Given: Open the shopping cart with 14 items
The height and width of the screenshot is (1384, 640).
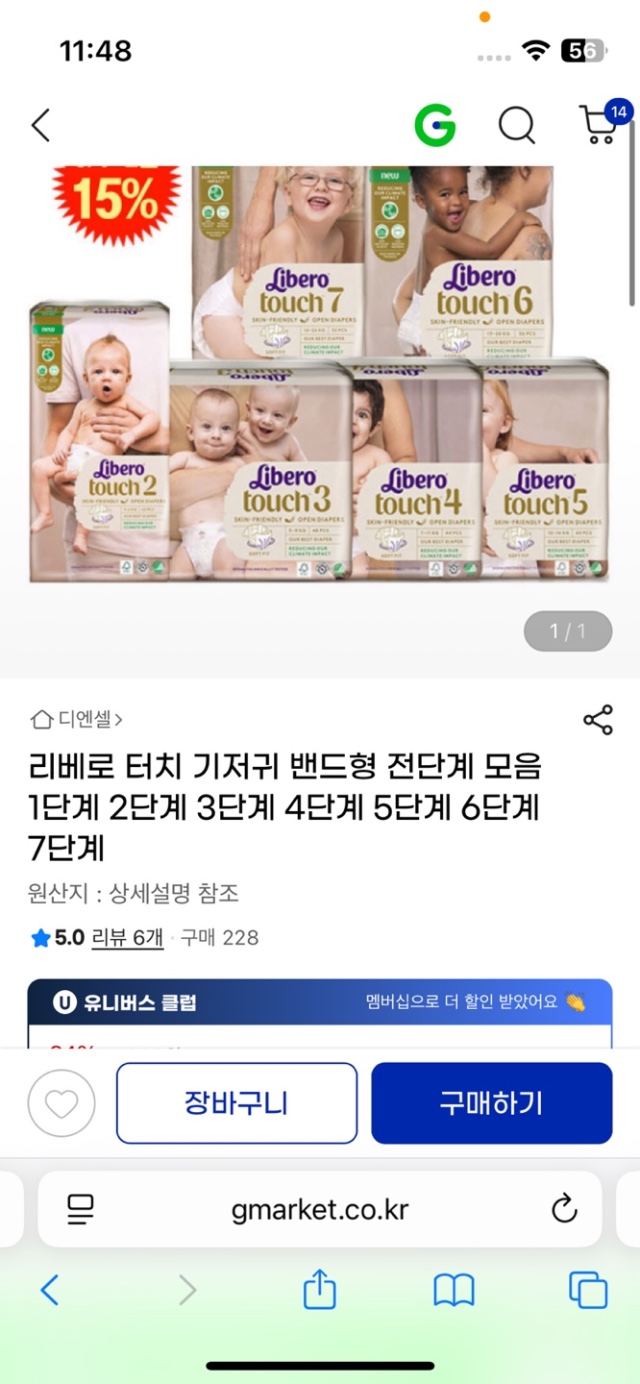Looking at the screenshot, I should pos(600,124).
